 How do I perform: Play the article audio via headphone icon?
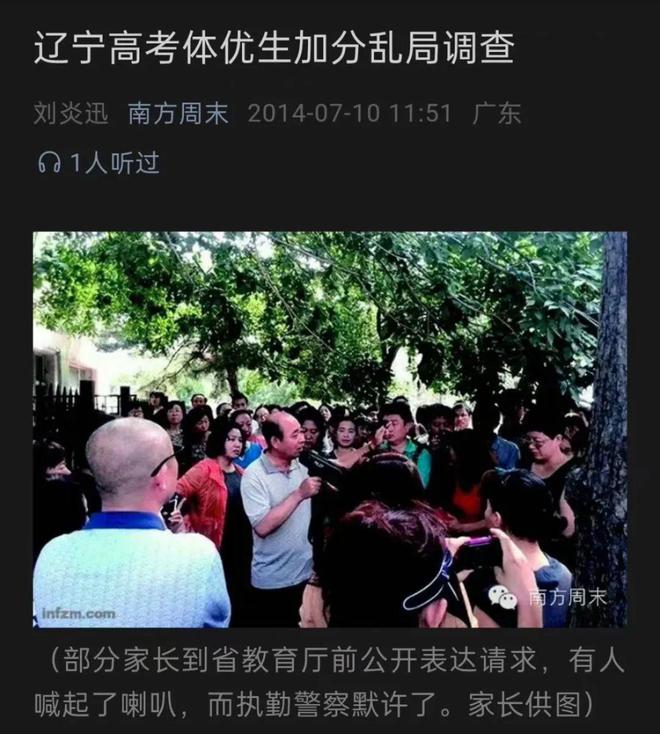(x=49, y=163)
